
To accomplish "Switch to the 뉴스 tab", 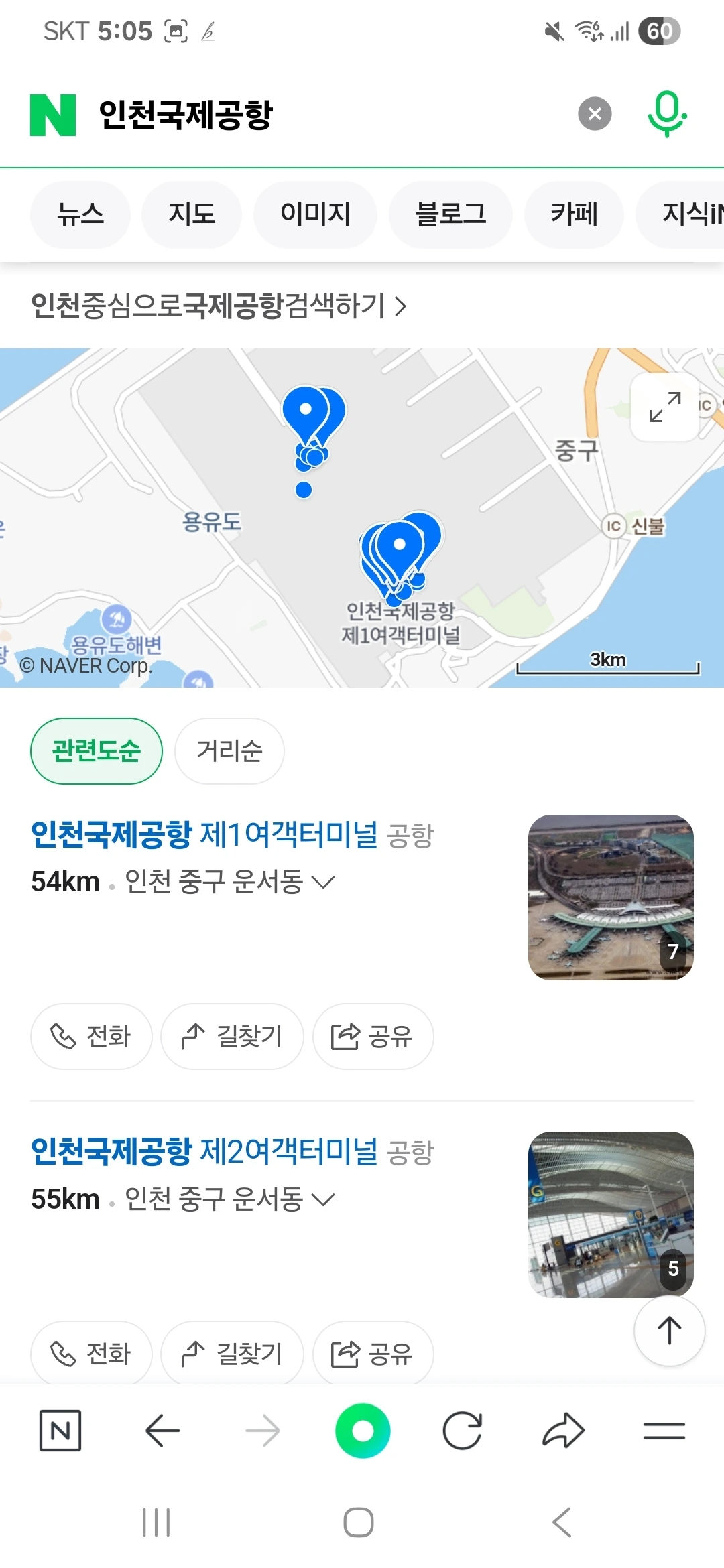I will coord(80,214).
